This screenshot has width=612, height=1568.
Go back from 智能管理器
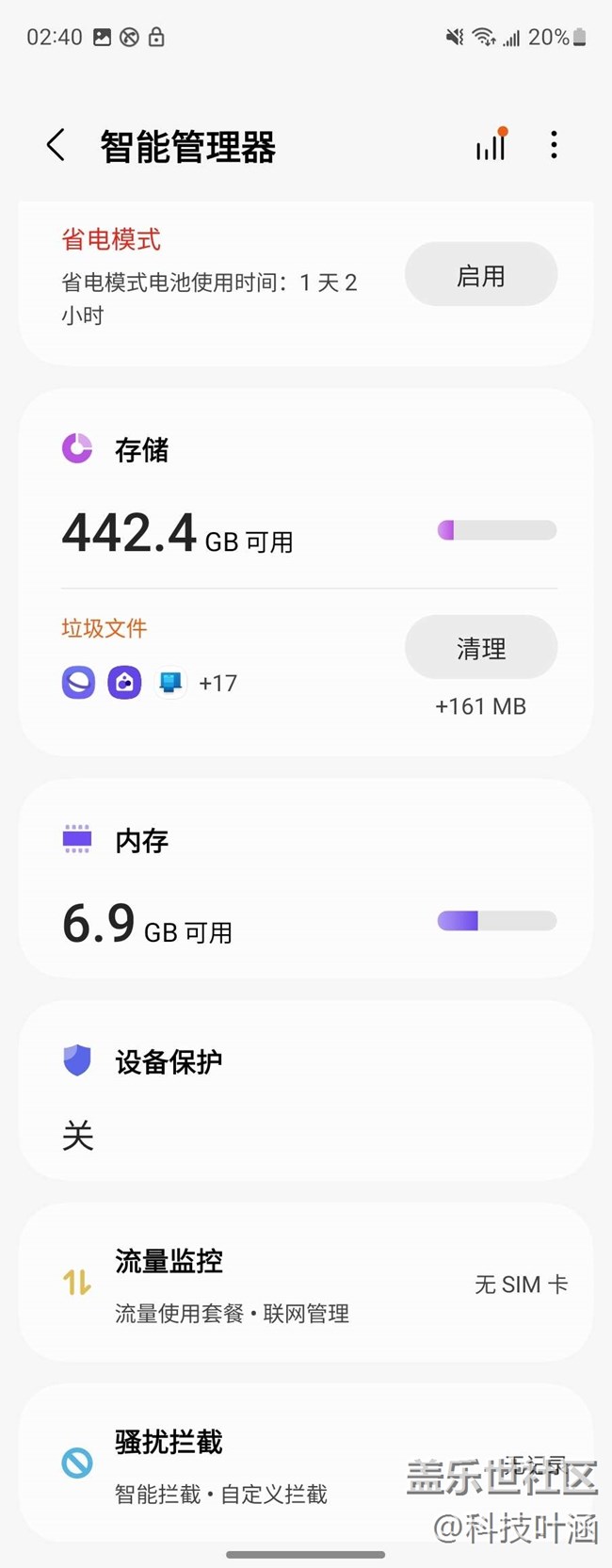click(x=56, y=146)
